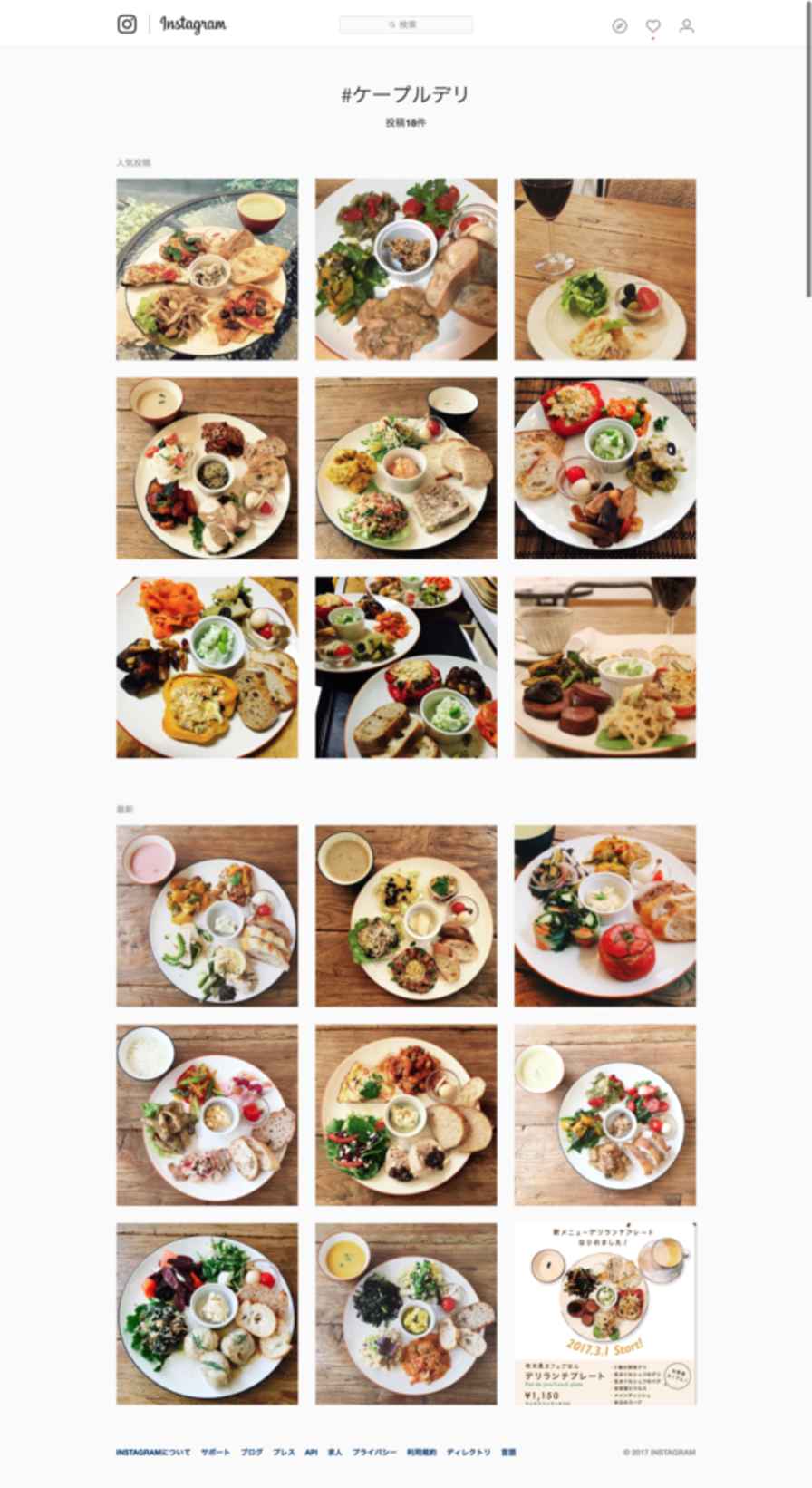Screen dimensions: 812x1488
Task: Open the recent post with the pink soup
Action: click(x=207, y=916)
